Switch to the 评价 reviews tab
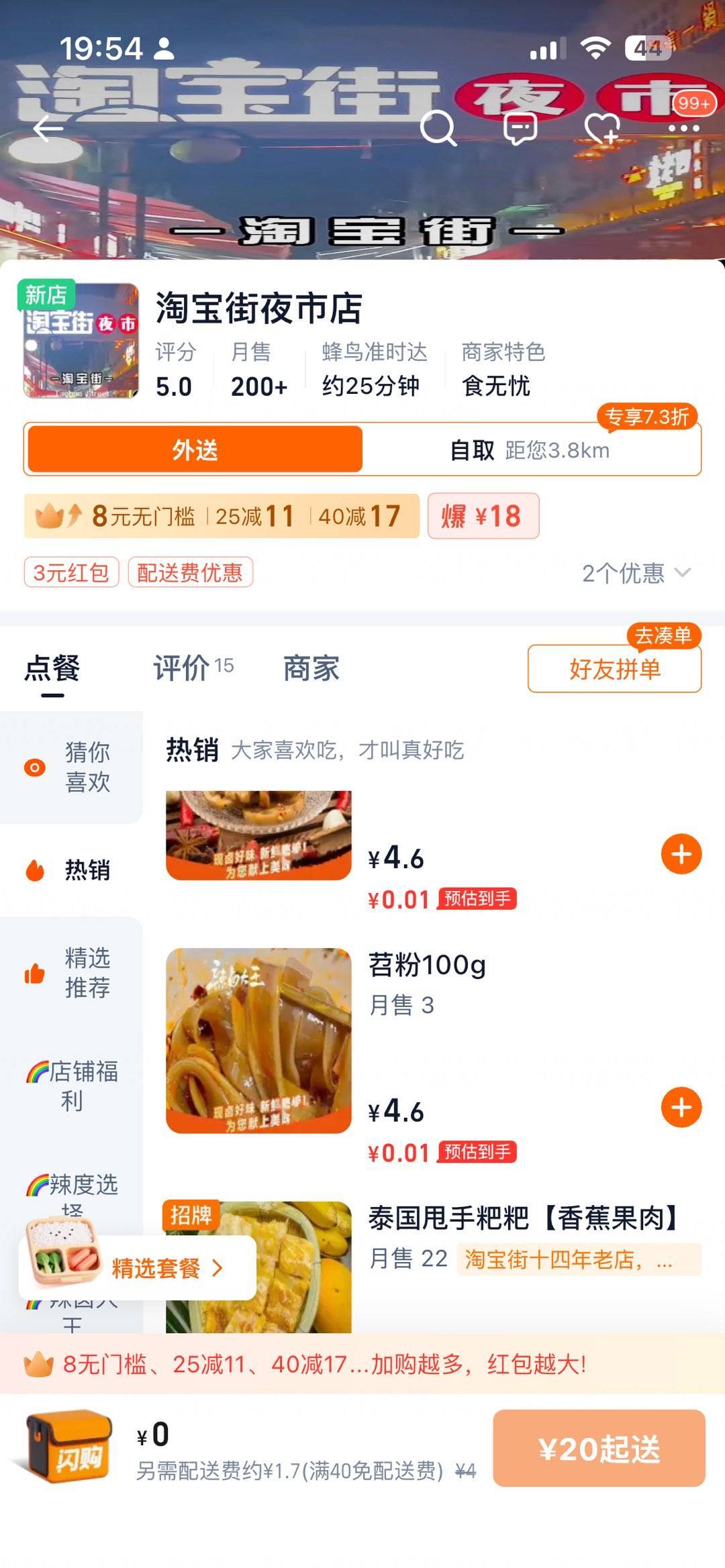725x1568 pixels. 192,668
